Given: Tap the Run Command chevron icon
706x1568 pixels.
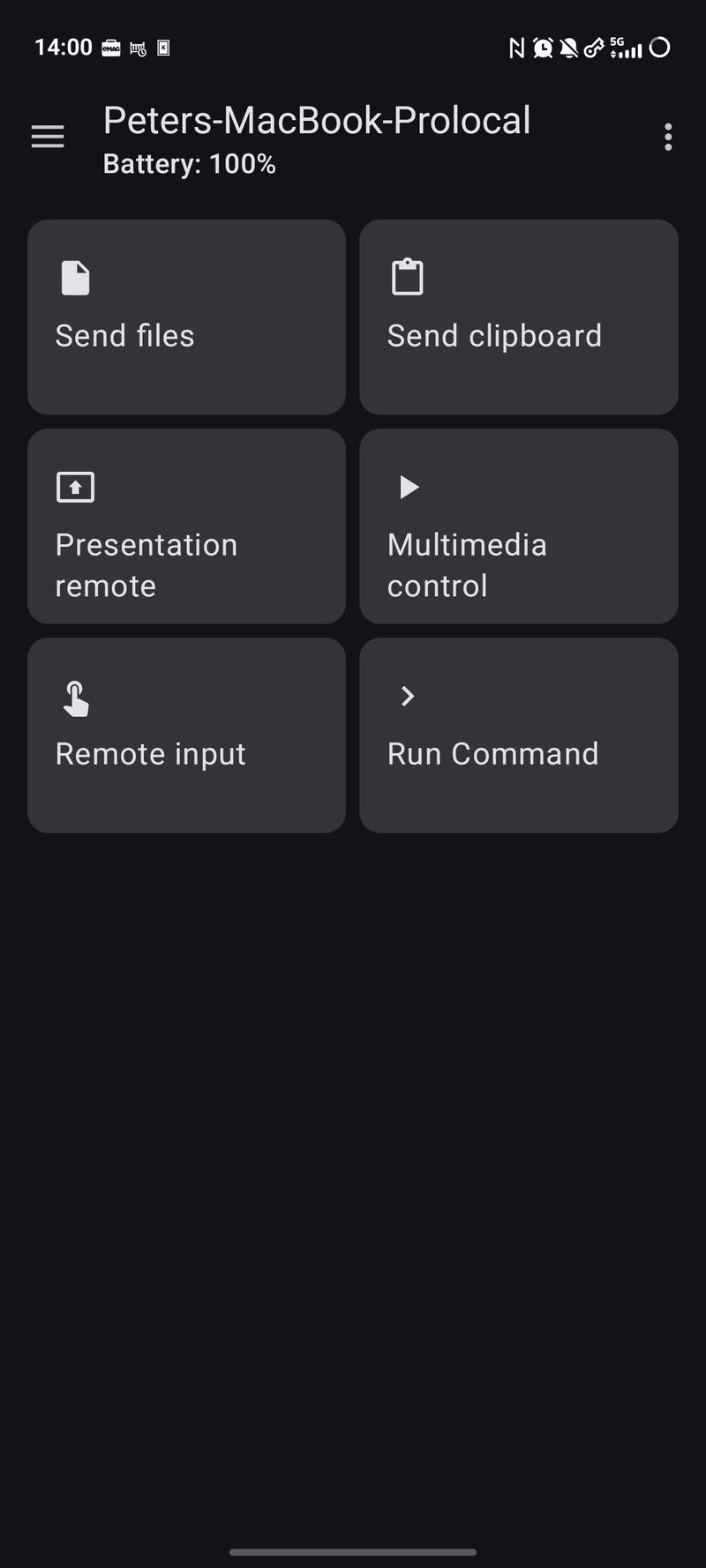Looking at the screenshot, I should 407,696.
